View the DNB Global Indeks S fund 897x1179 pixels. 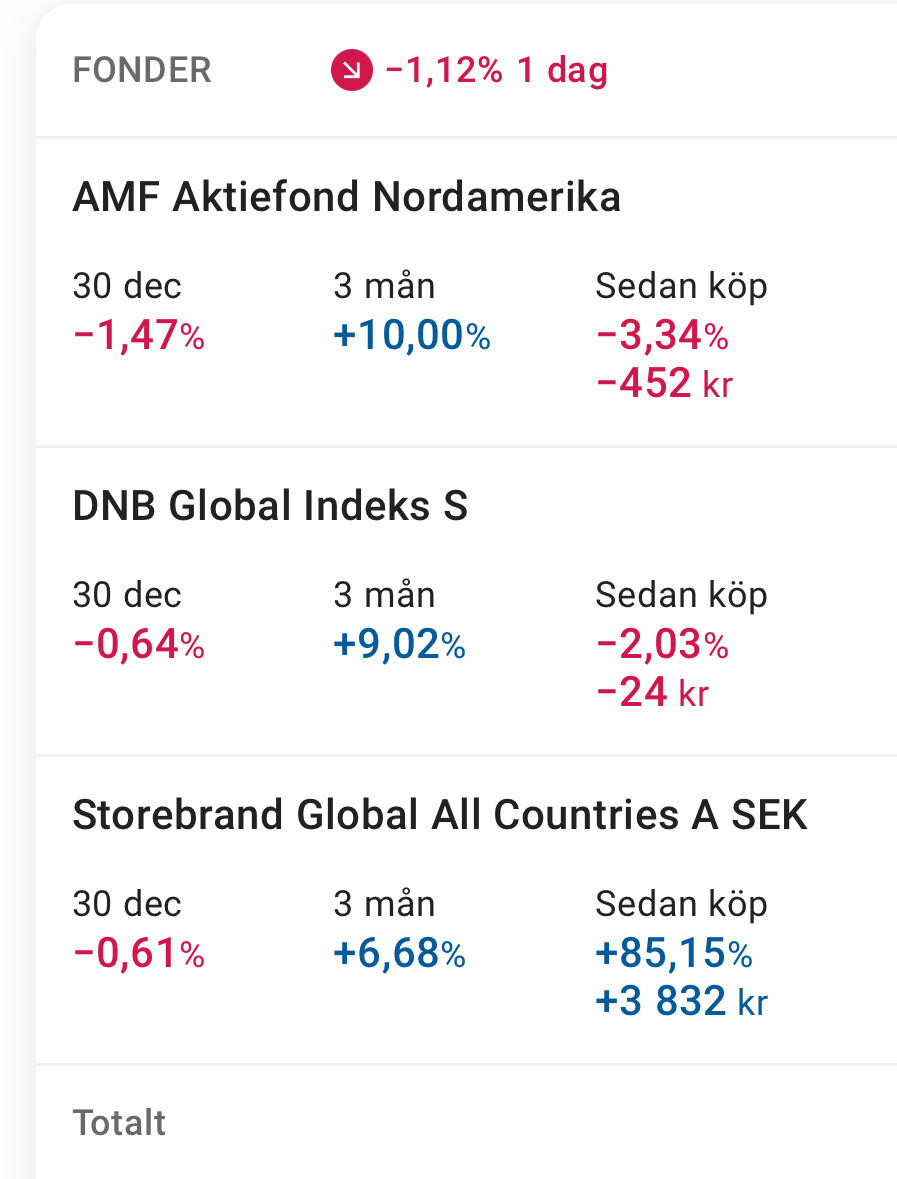click(270, 507)
